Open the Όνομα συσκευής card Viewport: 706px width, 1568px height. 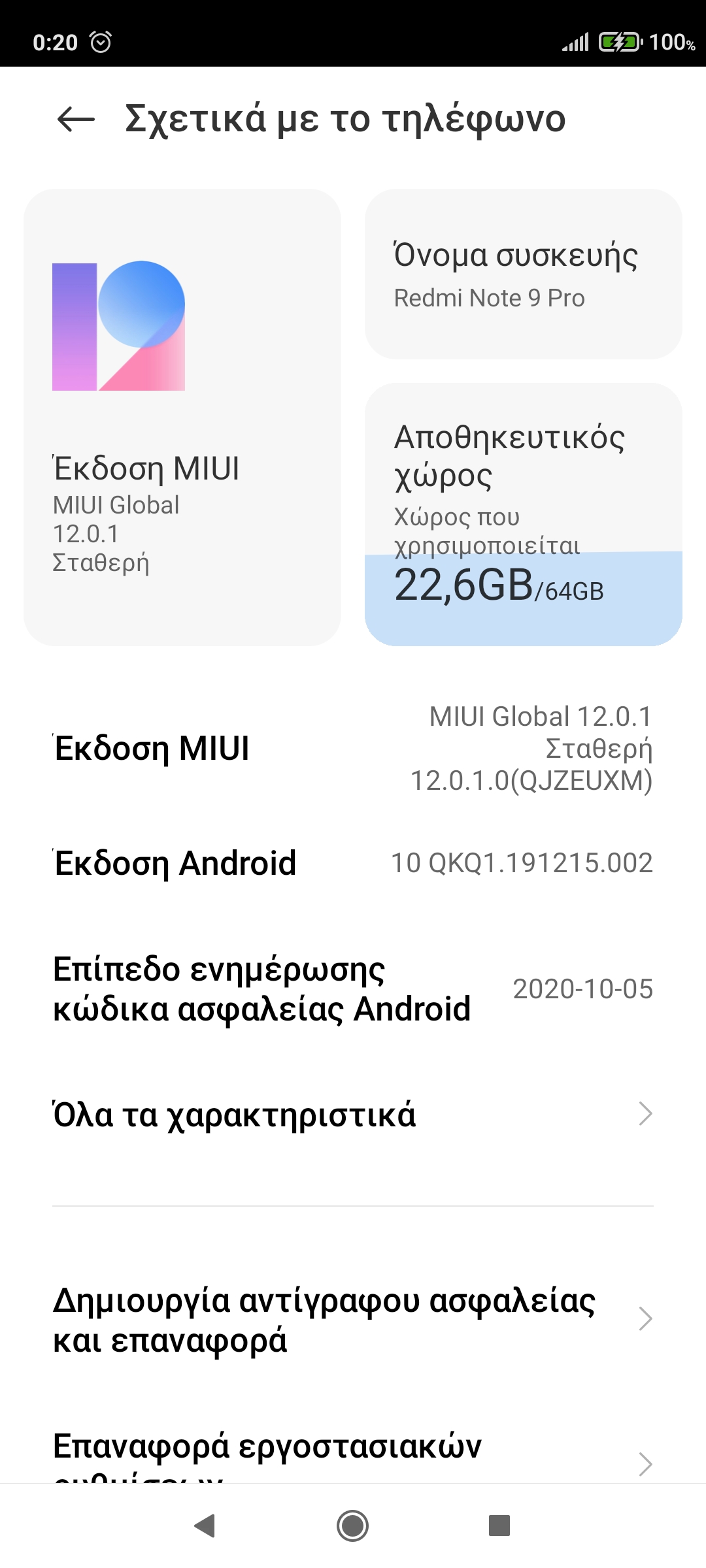[x=523, y=274]
